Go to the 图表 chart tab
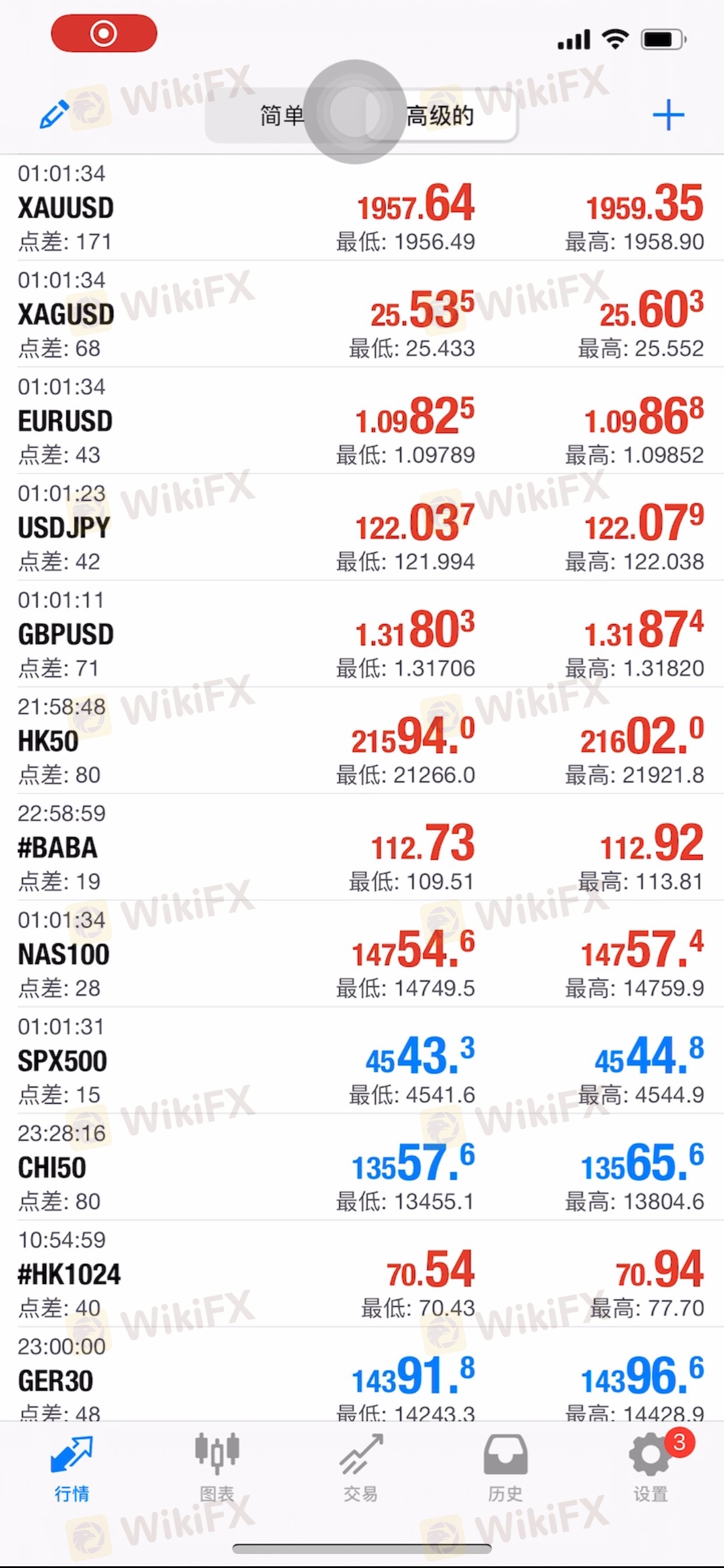This screenshot has width=724, height=1568. (217, 1467)
